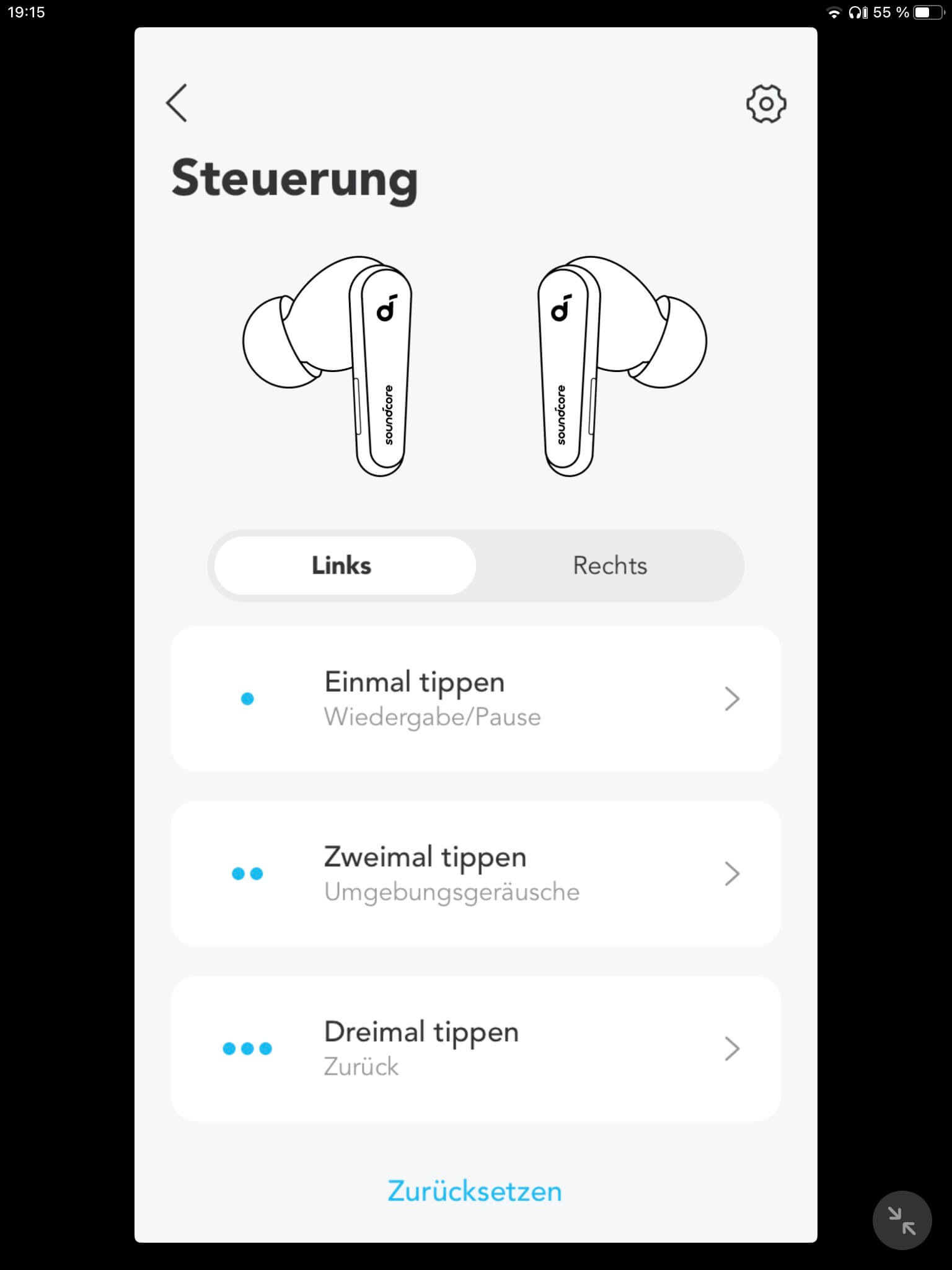Open Einmal tippen setting
952x1270 pixels.
(475, 699)
